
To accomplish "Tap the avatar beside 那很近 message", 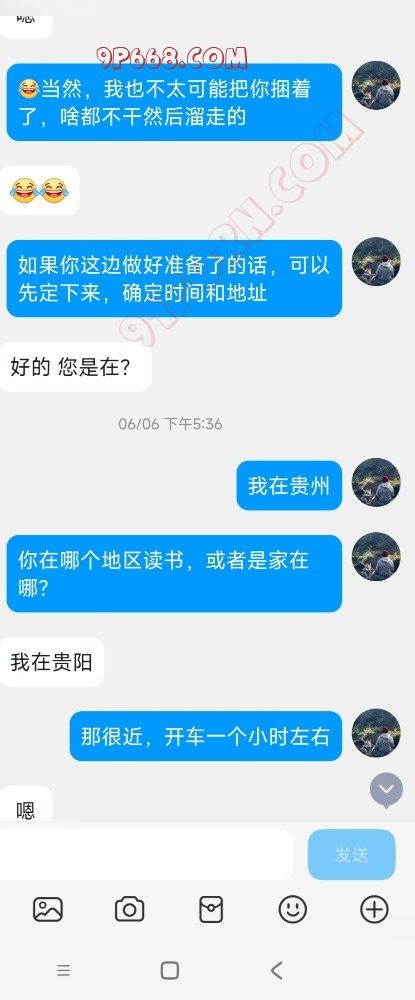I will tap(376, 733).
